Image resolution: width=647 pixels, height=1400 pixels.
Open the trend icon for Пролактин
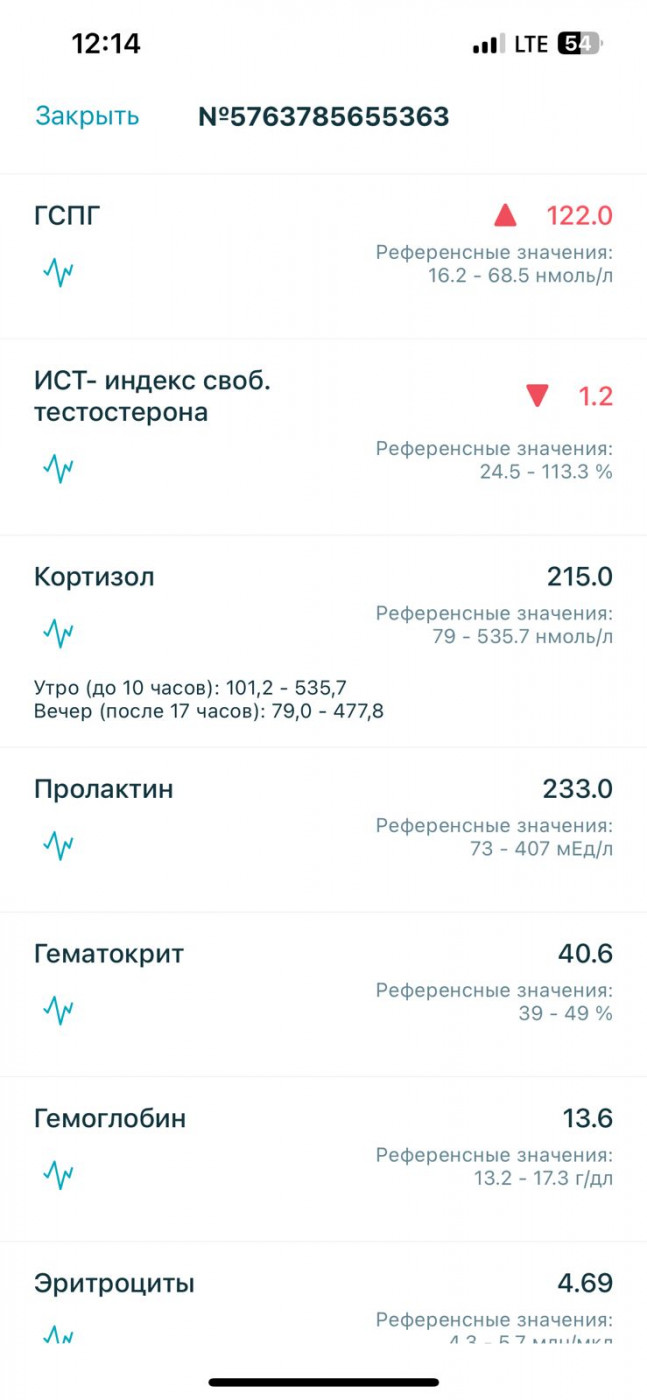pyautogui.click(x=59, y=845)
